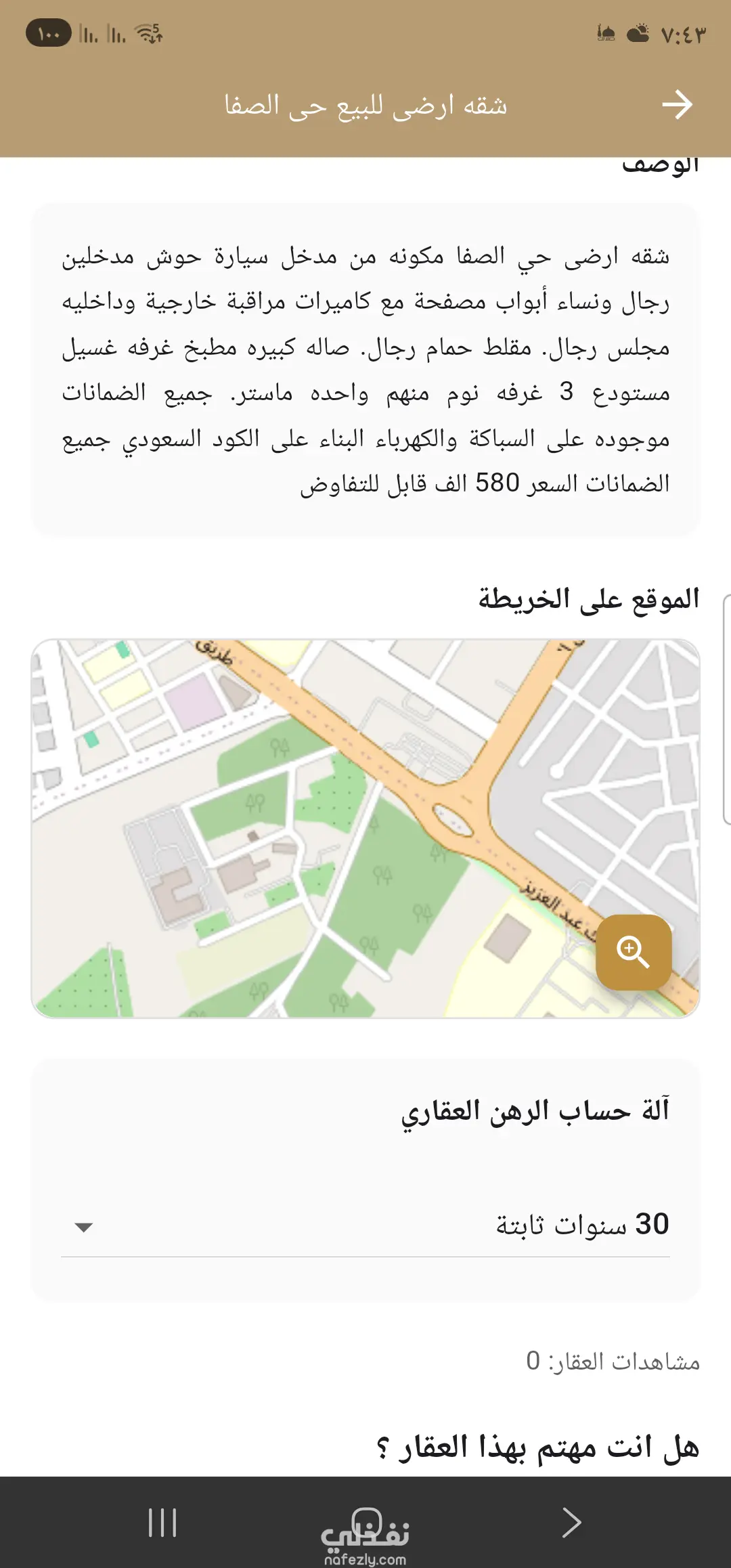This screenshot has width=731, height=1568.
Task: Go back using the header arrow
Action: [x=677, y=105]
